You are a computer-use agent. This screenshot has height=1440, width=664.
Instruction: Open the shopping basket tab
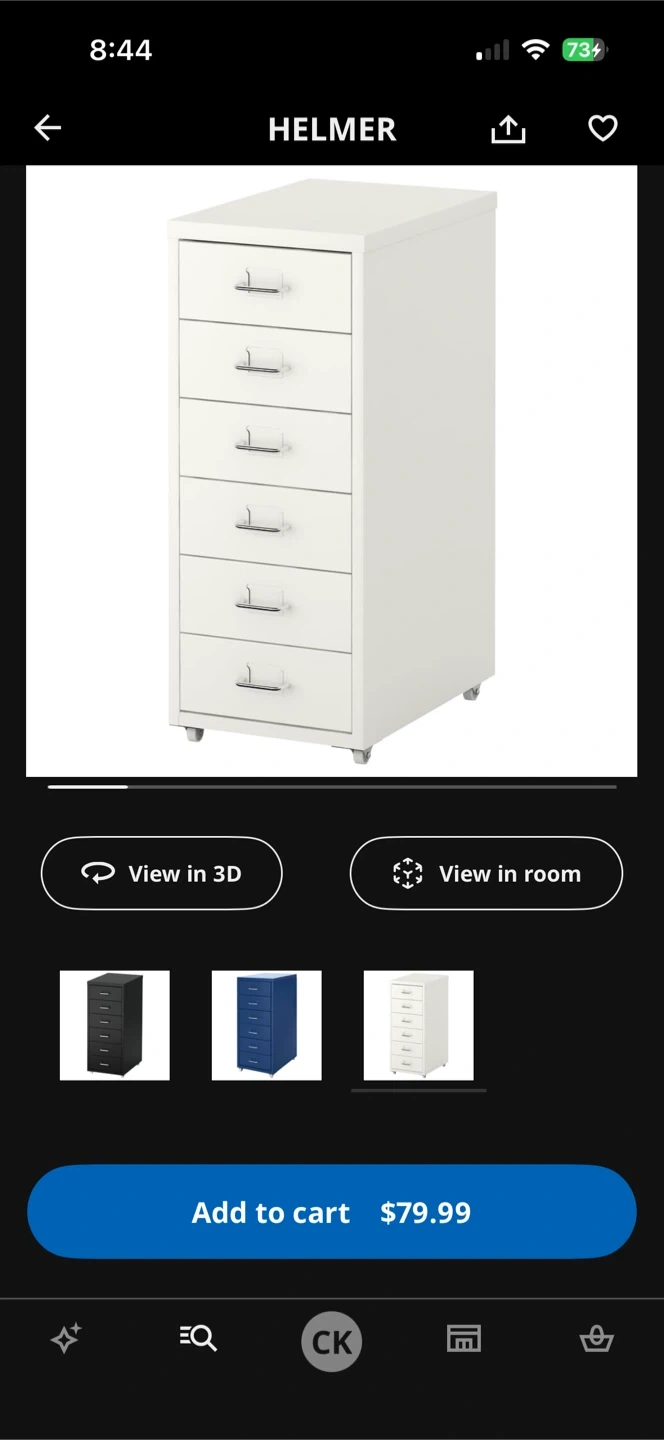(596, 1339)
